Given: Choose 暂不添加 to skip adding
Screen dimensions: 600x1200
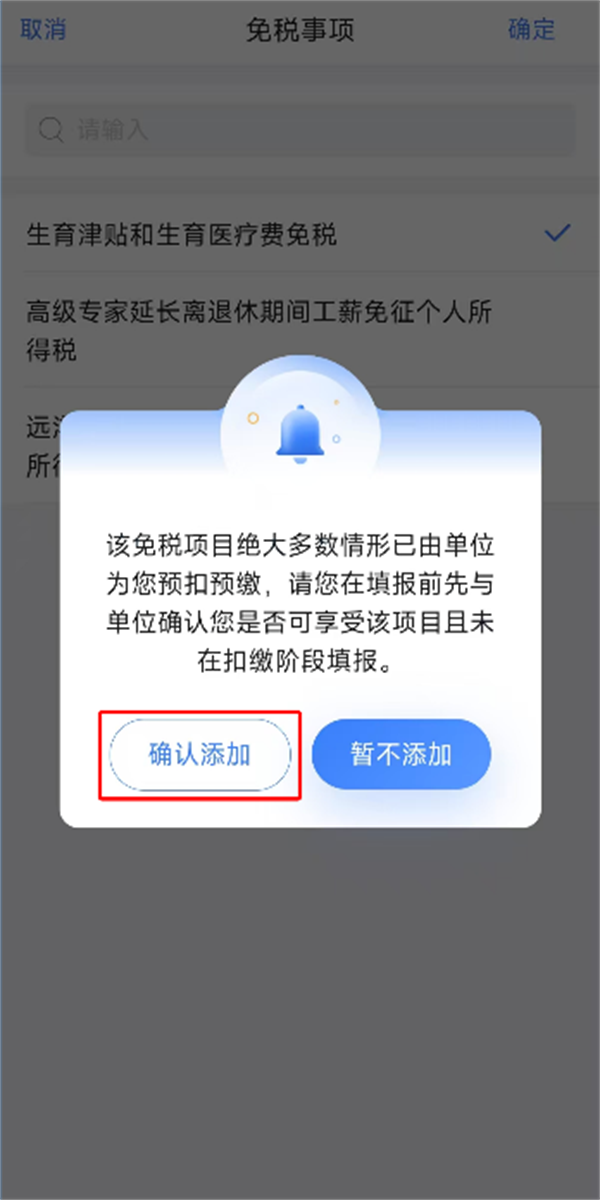Looking at the screenshot, I should coord(401,754).
